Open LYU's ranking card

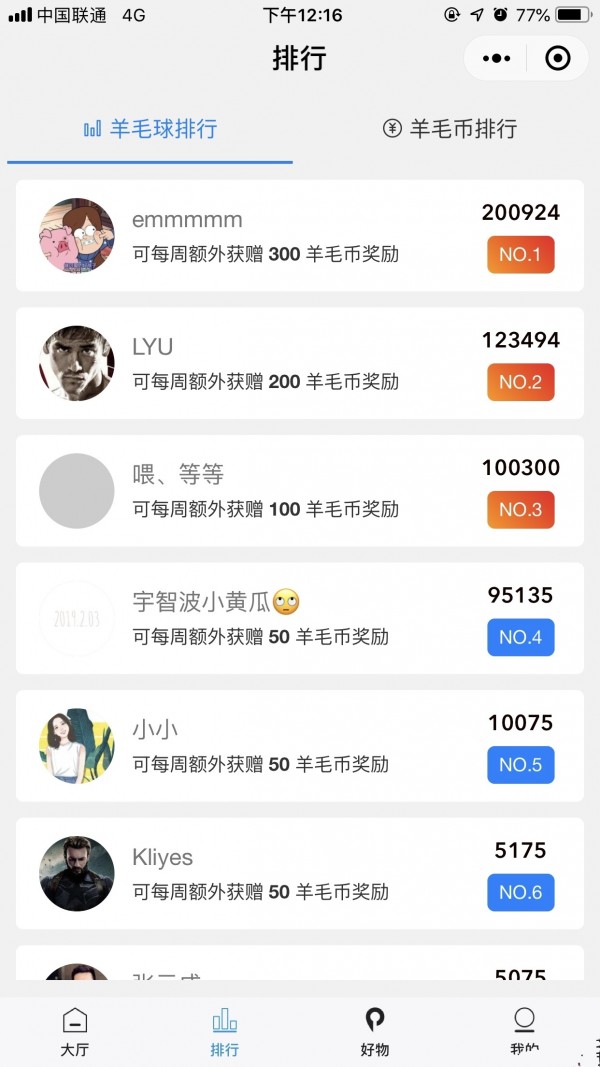(299, 363)
